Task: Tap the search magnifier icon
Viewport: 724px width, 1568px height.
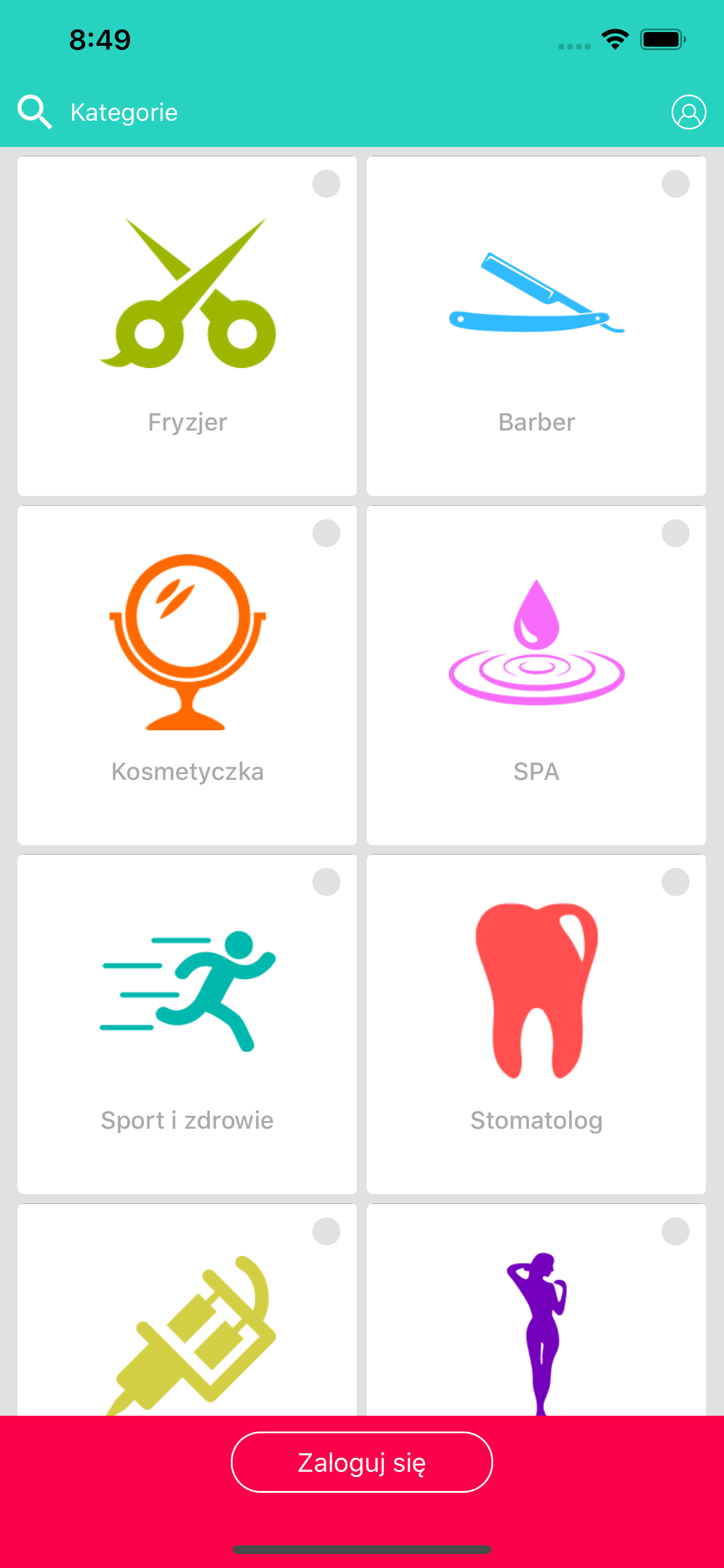Action: [34, 112]
